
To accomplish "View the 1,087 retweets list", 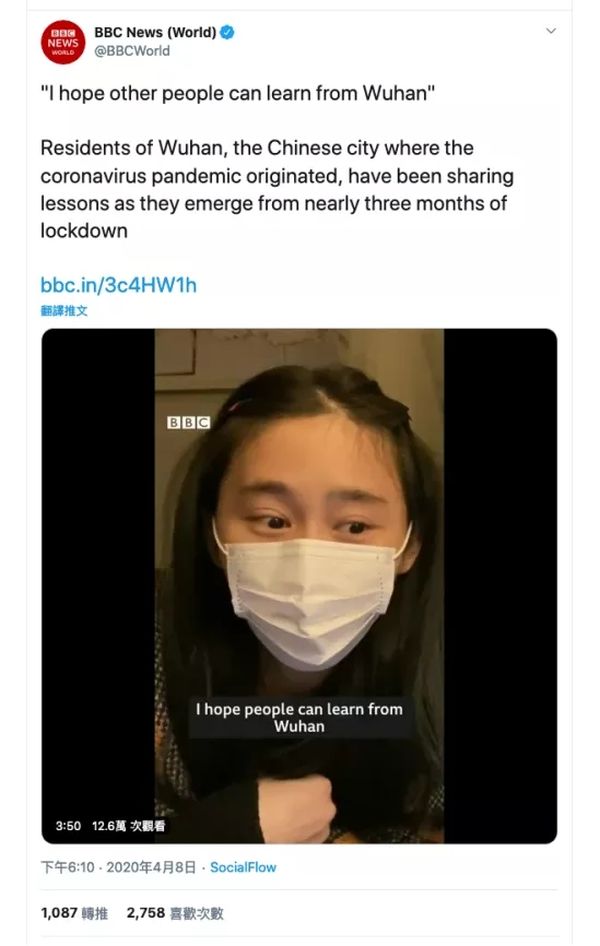I will point(76,913).
